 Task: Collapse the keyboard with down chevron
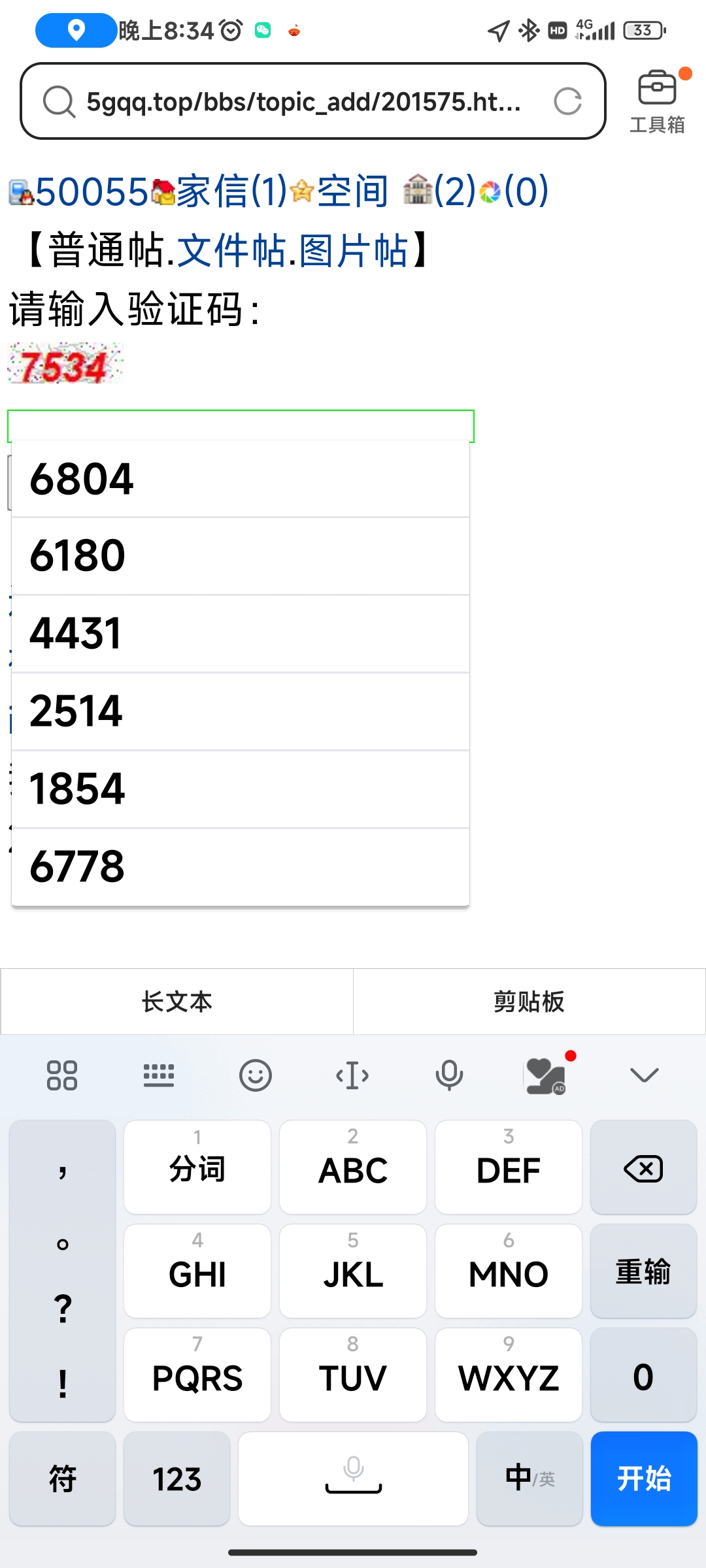[644, 1075]
